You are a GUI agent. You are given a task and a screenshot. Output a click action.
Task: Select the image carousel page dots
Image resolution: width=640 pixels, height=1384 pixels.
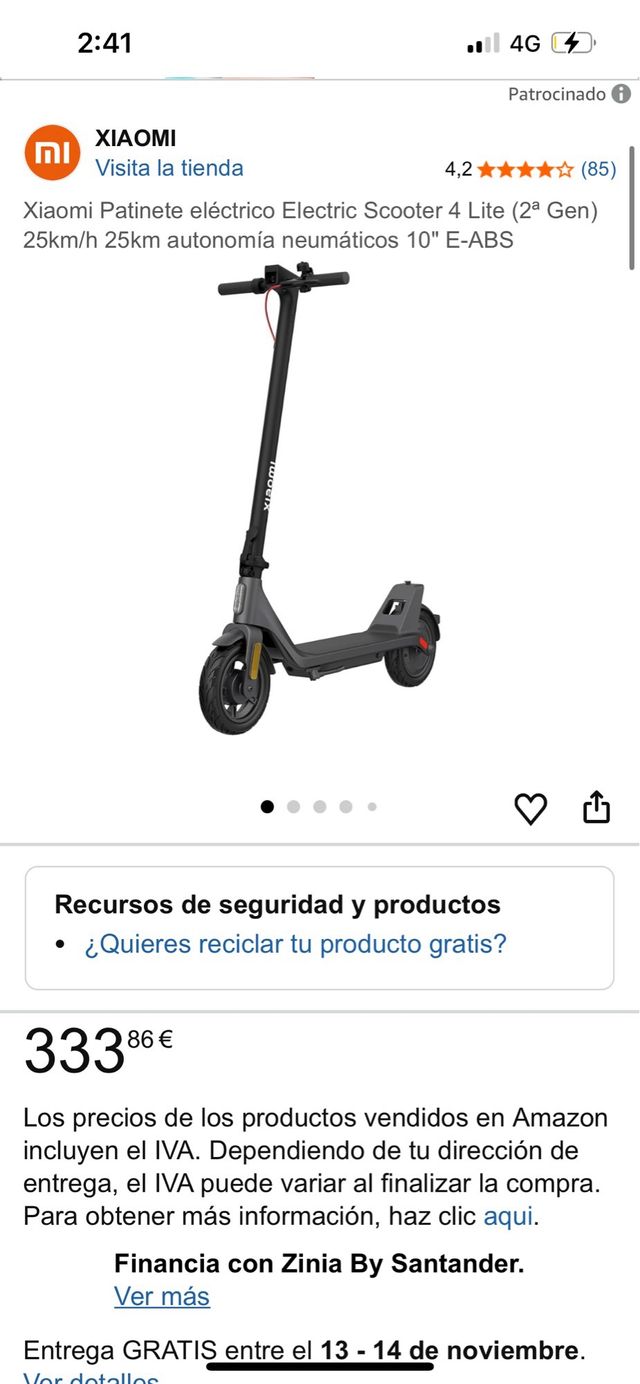[319, 807]
